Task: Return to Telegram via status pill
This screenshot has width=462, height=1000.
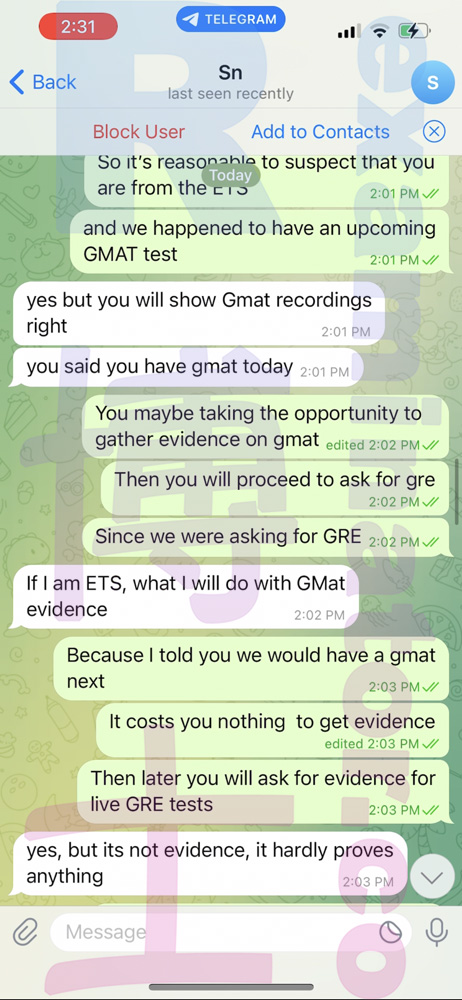Action: coord(230,19)
